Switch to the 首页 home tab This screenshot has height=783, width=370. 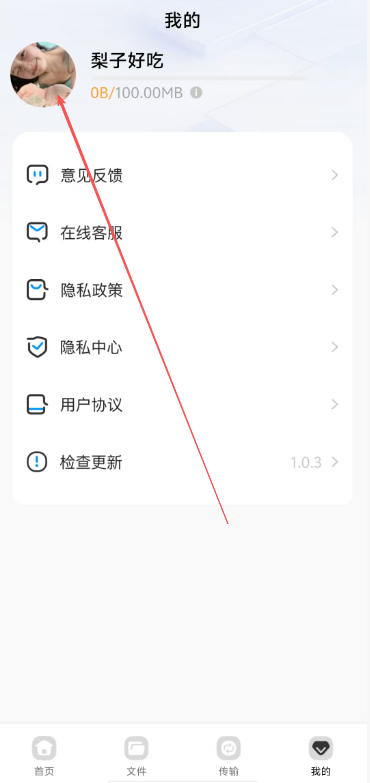pyautogui.click(x=44, y=756)
